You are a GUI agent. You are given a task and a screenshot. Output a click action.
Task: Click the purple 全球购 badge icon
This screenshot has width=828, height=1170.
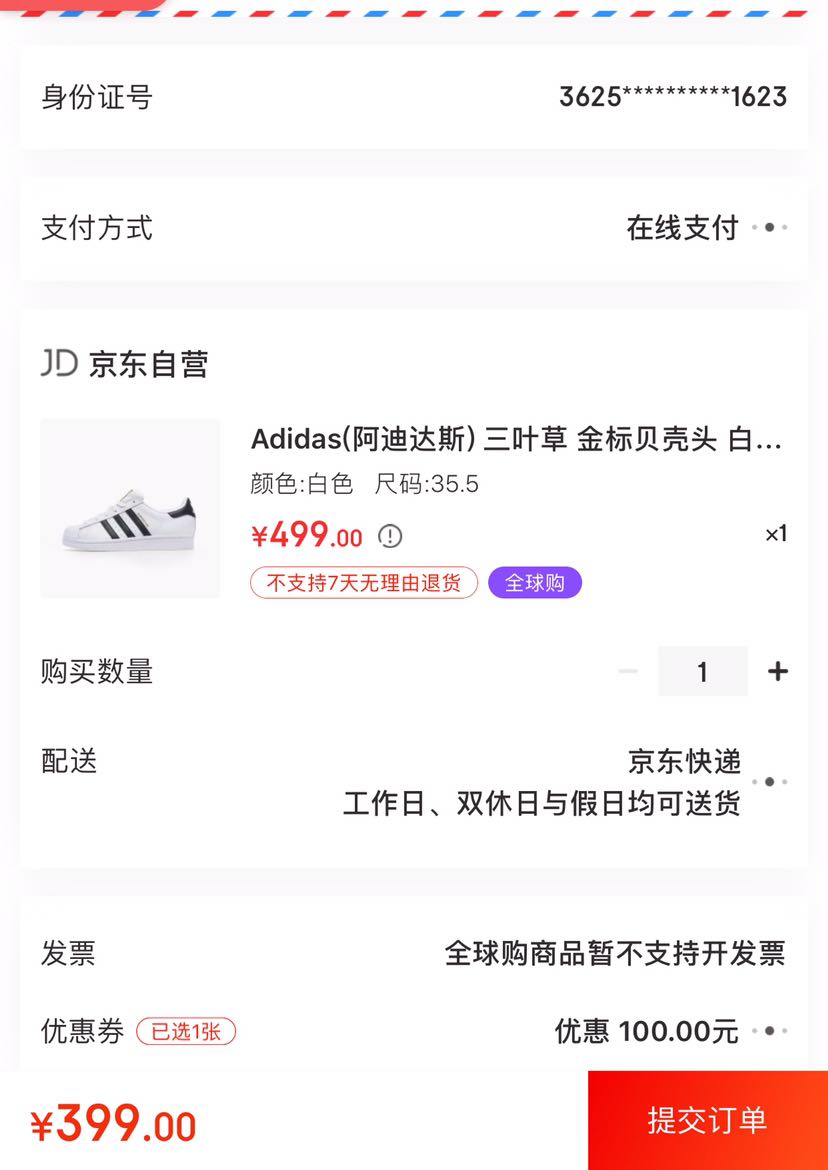point(534,581)
